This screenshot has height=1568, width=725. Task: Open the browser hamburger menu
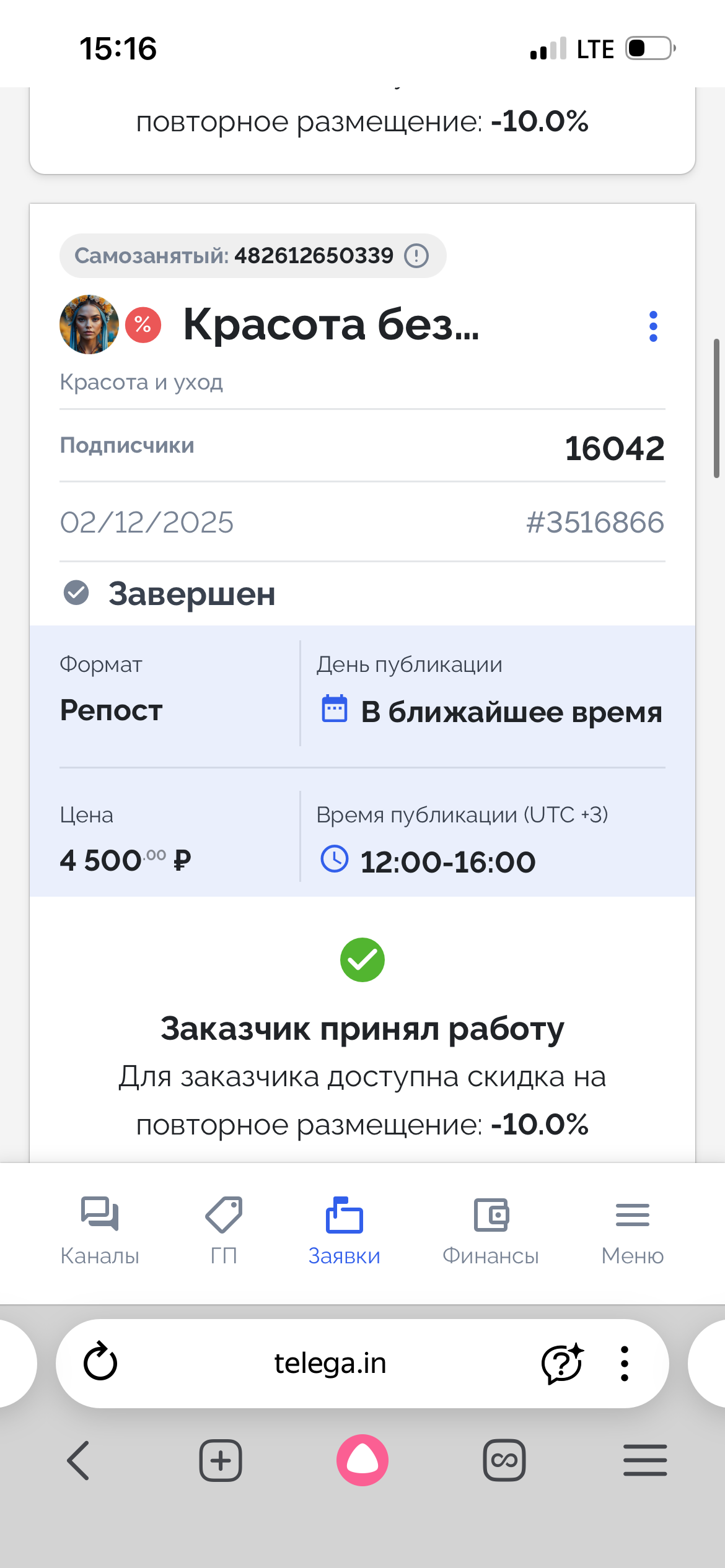coord(645,1460)
